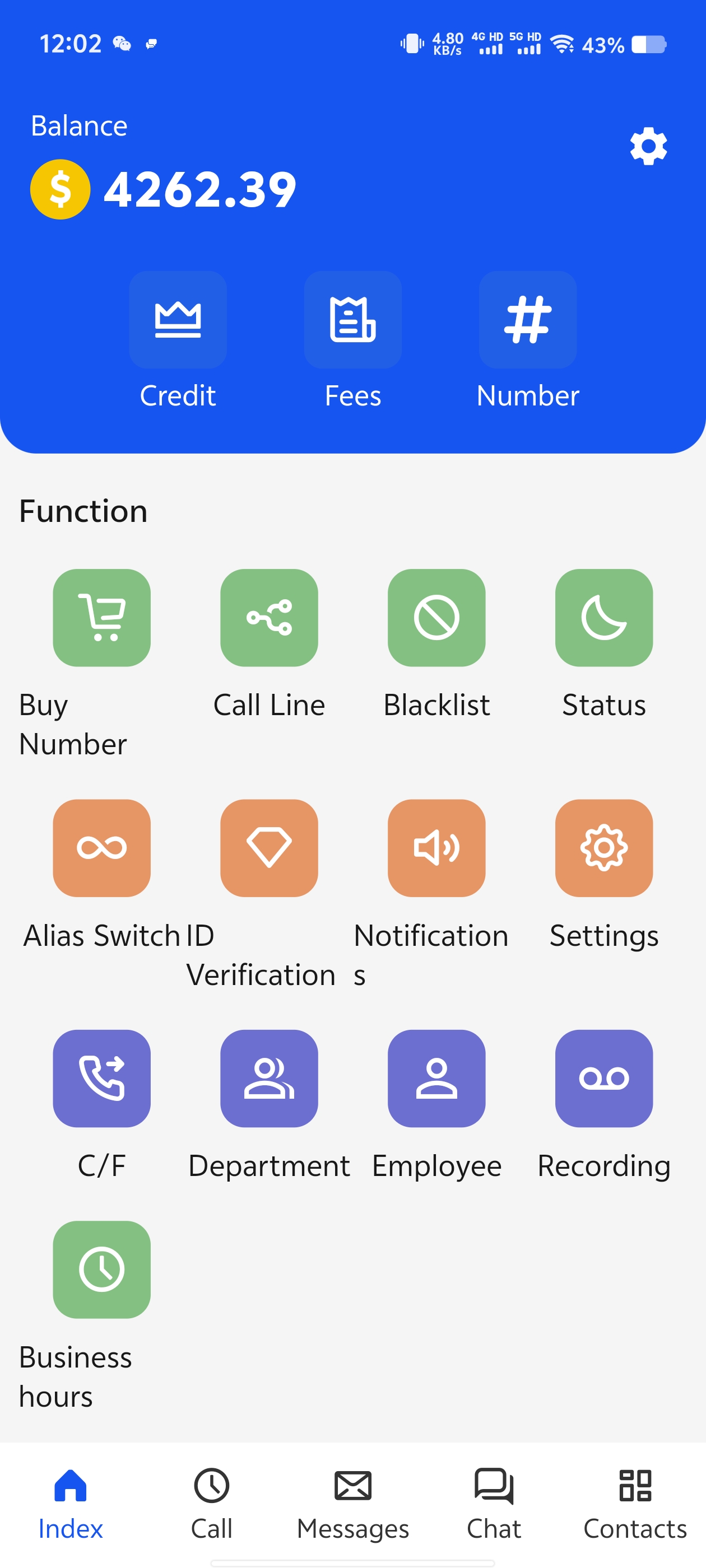The width and height of the screenshot is (706, 1568).
Task: Switch to the Call tab
Action: [211, 1503]
